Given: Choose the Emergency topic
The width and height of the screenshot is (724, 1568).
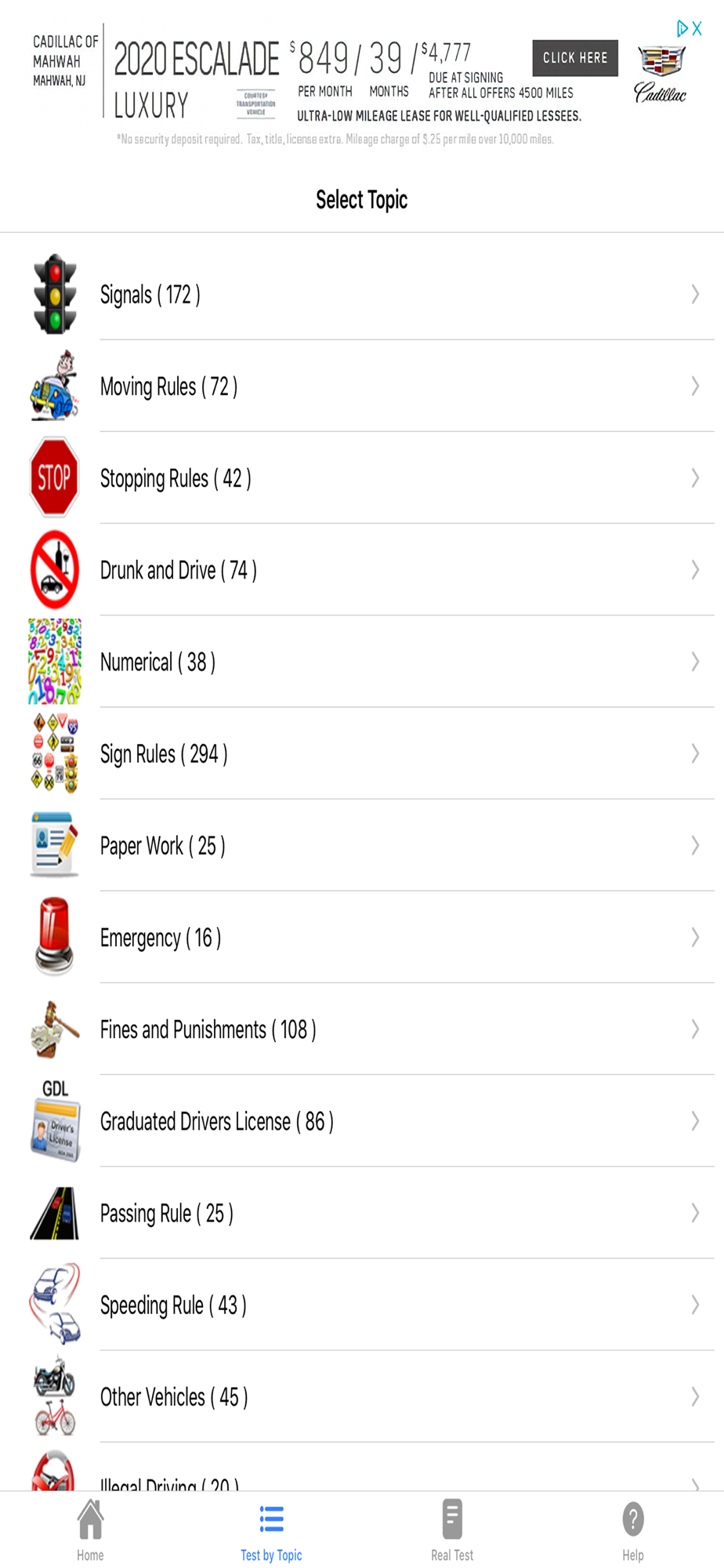Looking at the screenshot, I should (360, 938).
